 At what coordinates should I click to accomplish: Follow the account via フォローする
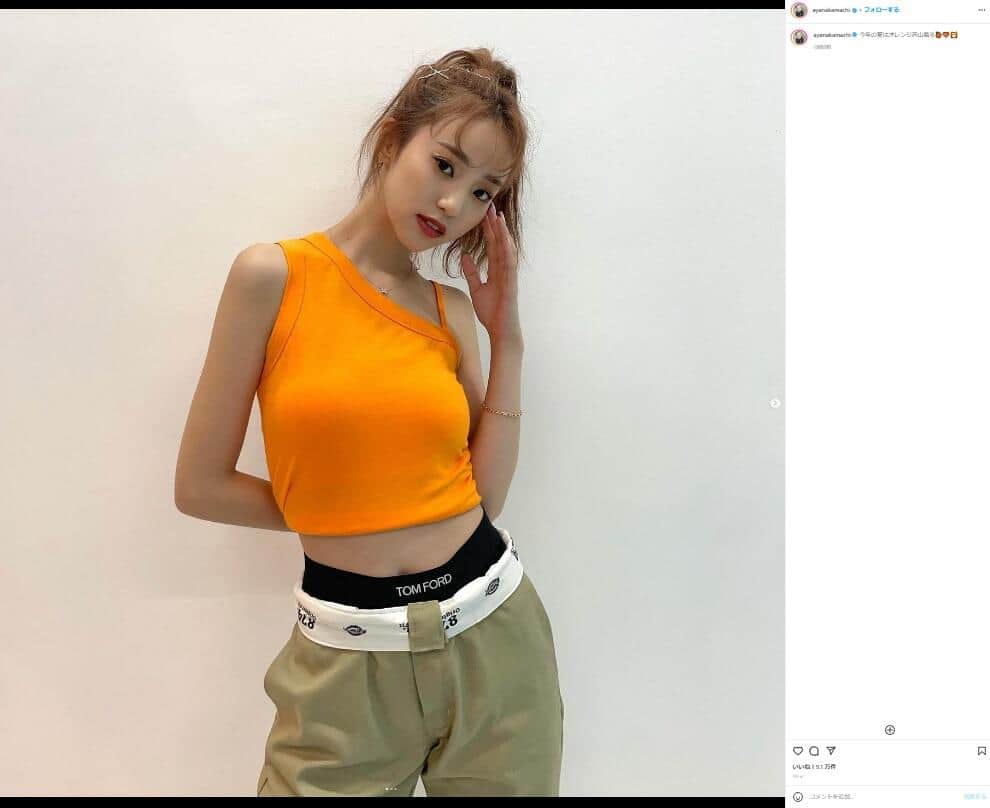881,10
